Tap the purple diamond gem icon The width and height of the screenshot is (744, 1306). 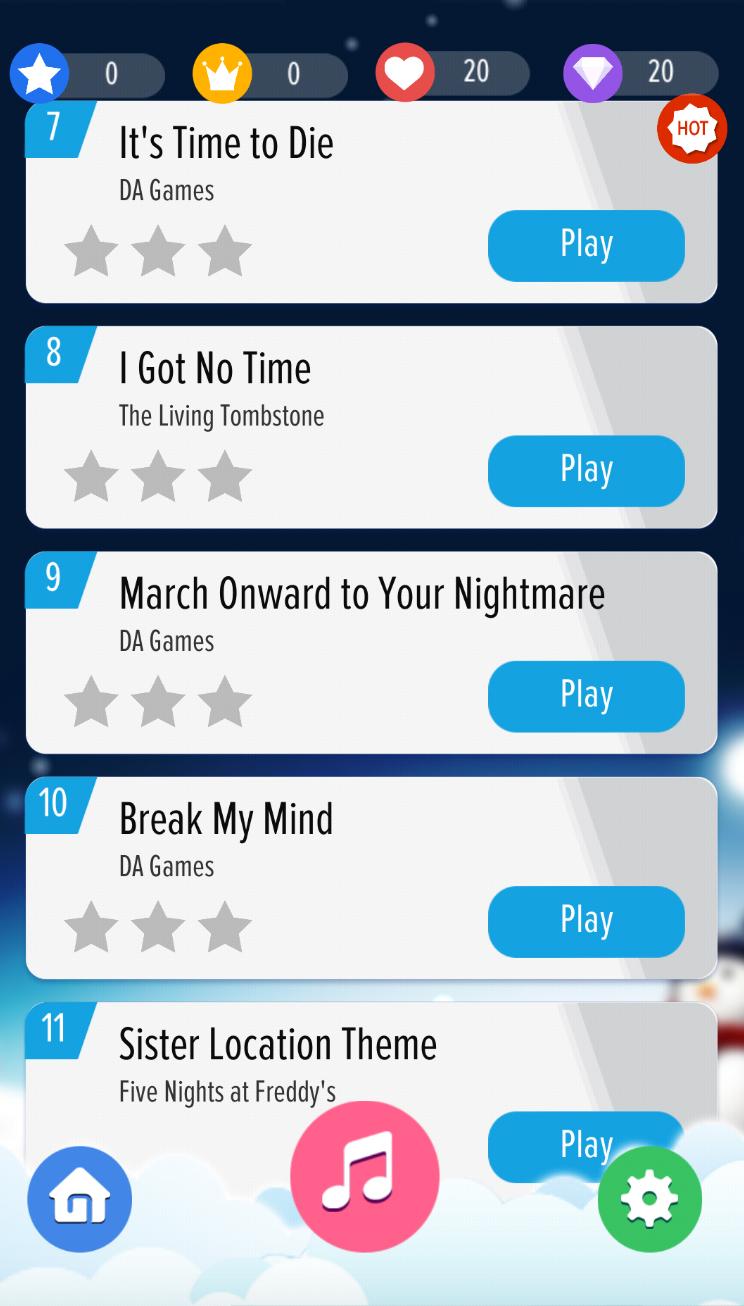click(x=592, y=72)
